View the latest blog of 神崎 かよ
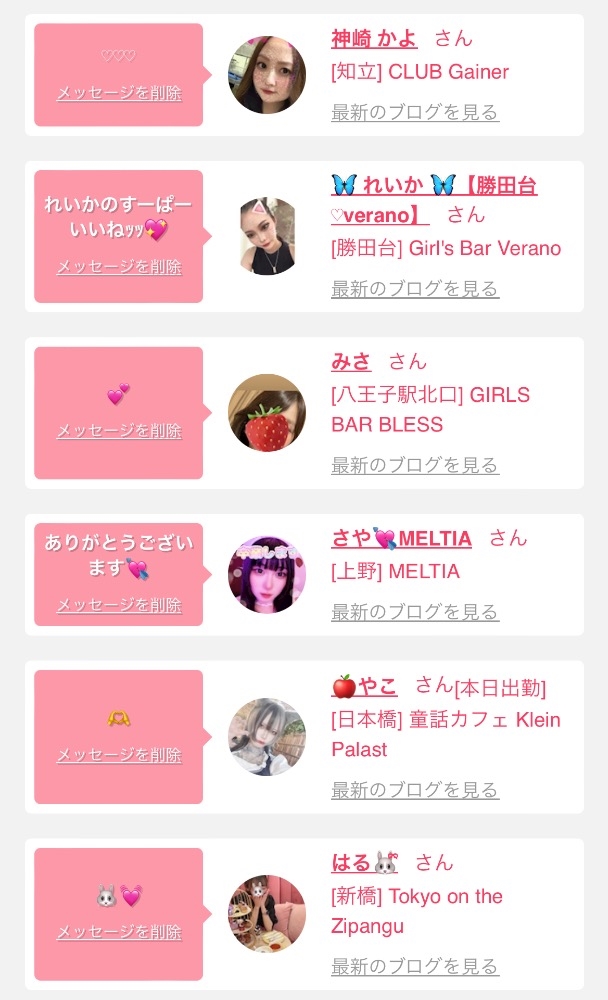This screenshot has height=1000, width=608. point(415,112)
